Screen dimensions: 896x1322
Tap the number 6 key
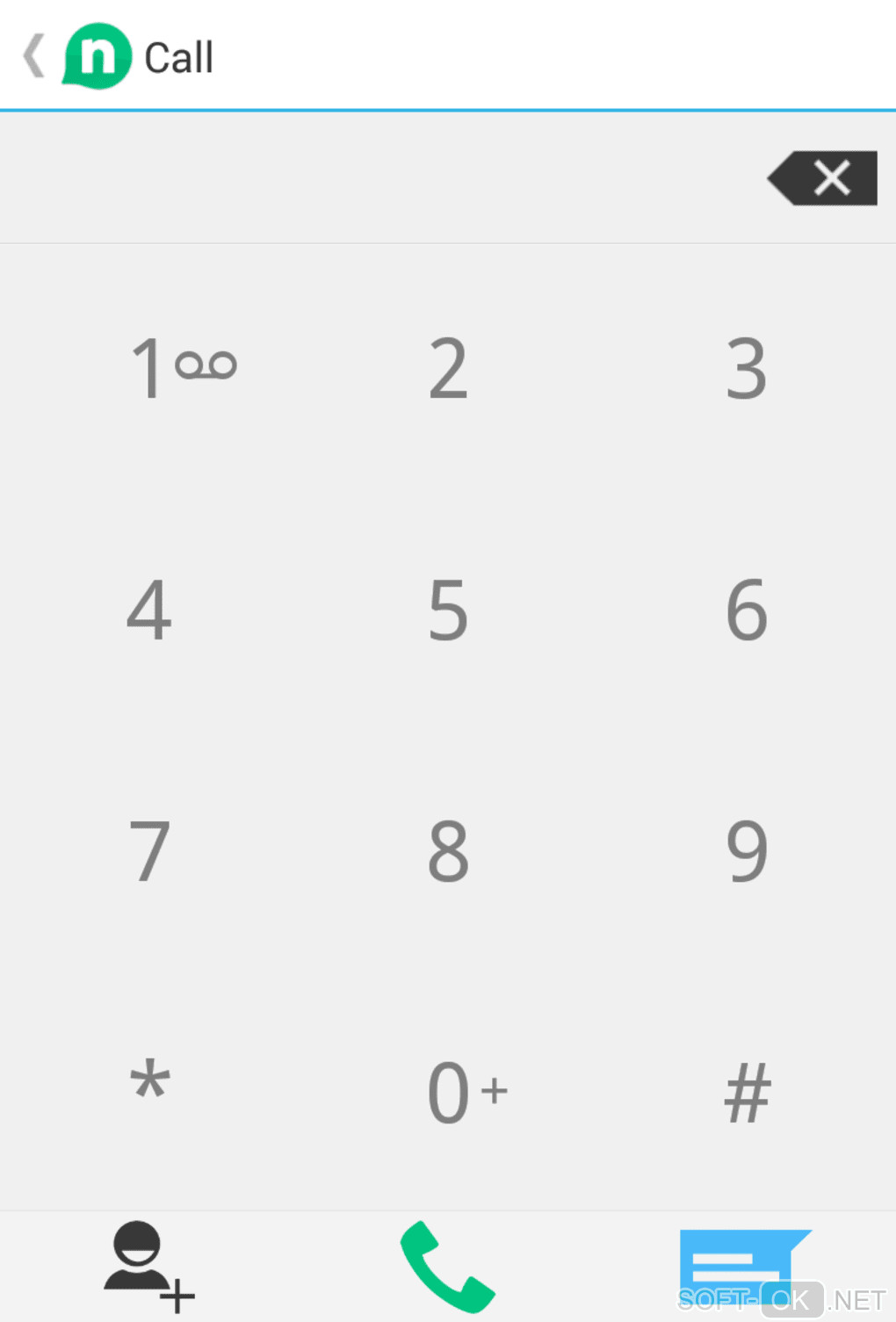(747, 610)
